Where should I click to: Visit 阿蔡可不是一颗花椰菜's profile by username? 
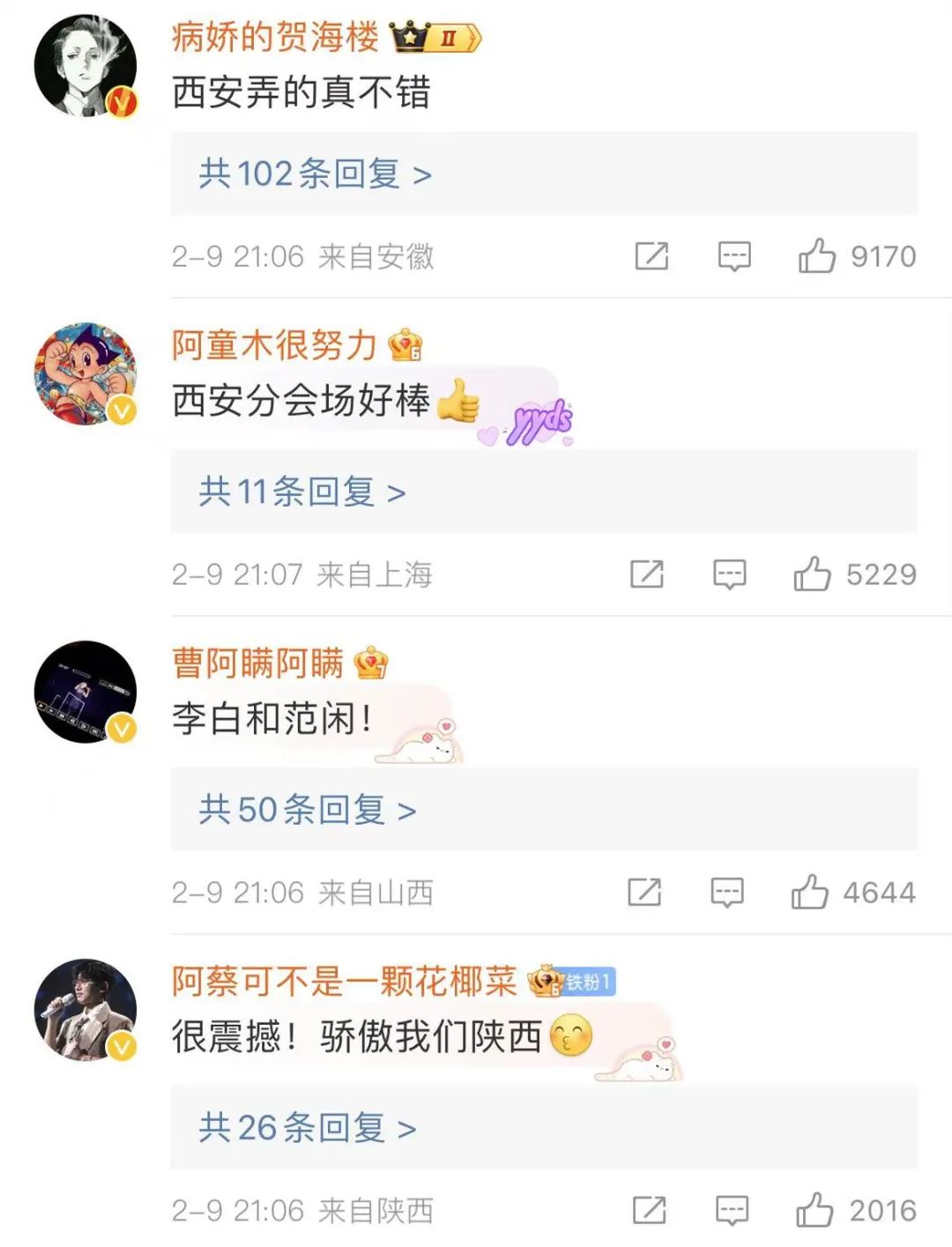point(344,981)
